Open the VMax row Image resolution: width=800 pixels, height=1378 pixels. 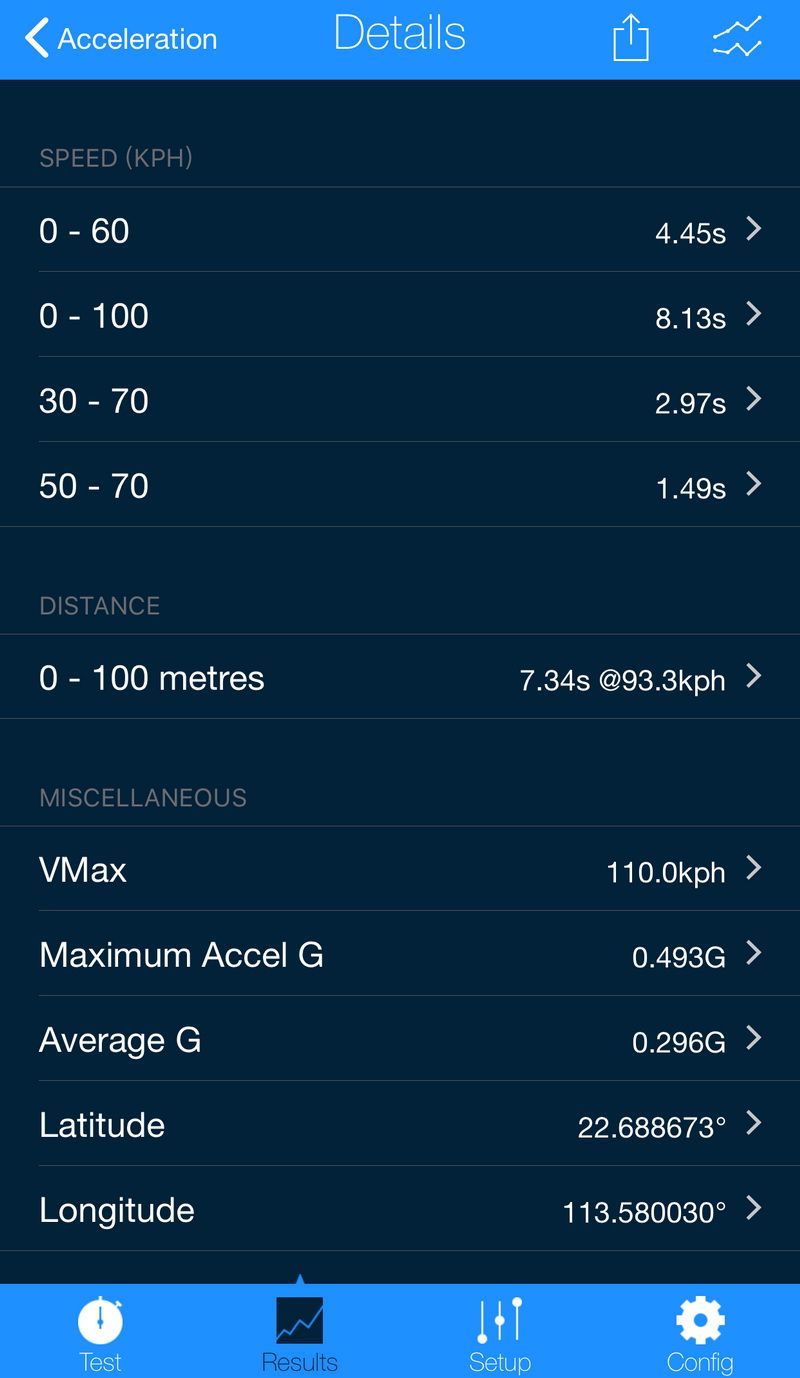400,870
